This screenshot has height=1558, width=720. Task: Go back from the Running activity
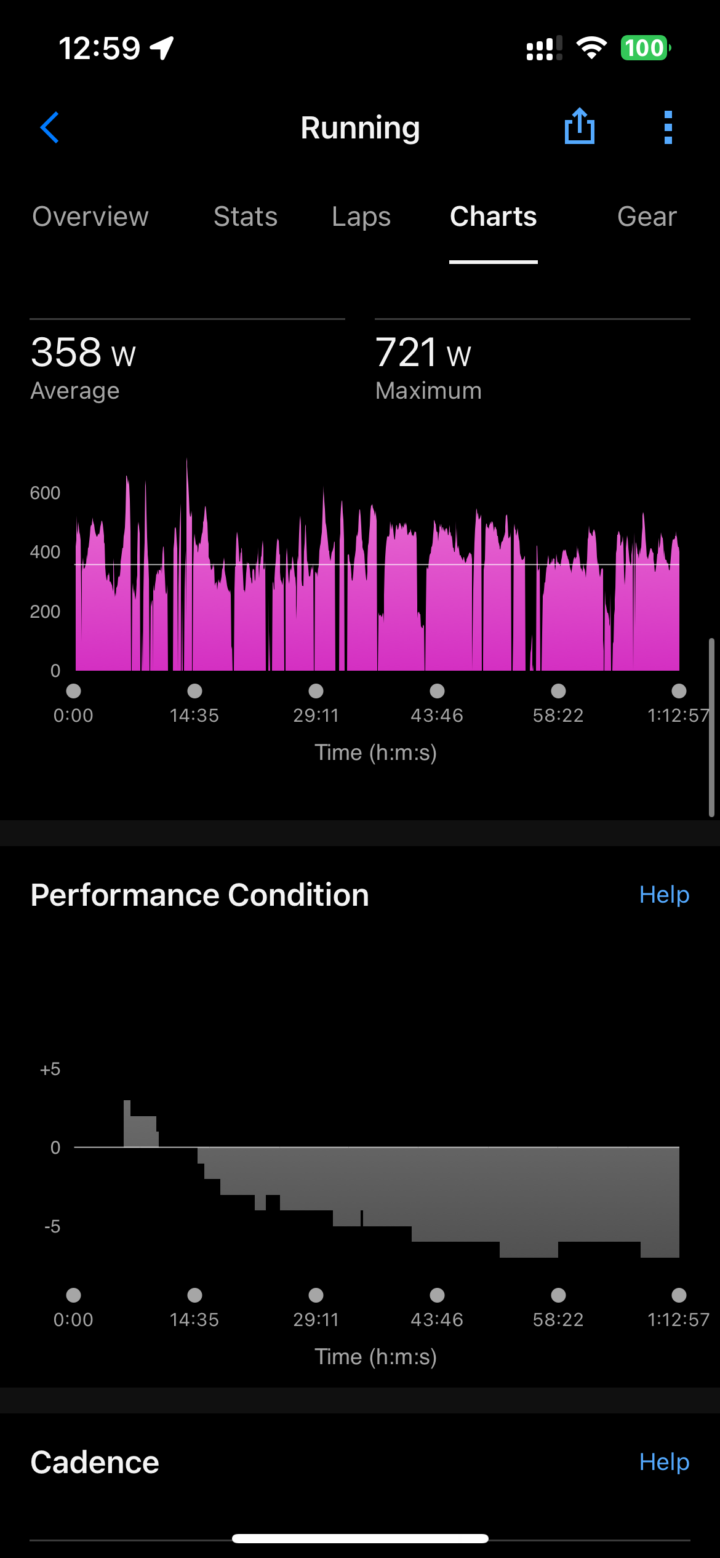pos(50,128)
